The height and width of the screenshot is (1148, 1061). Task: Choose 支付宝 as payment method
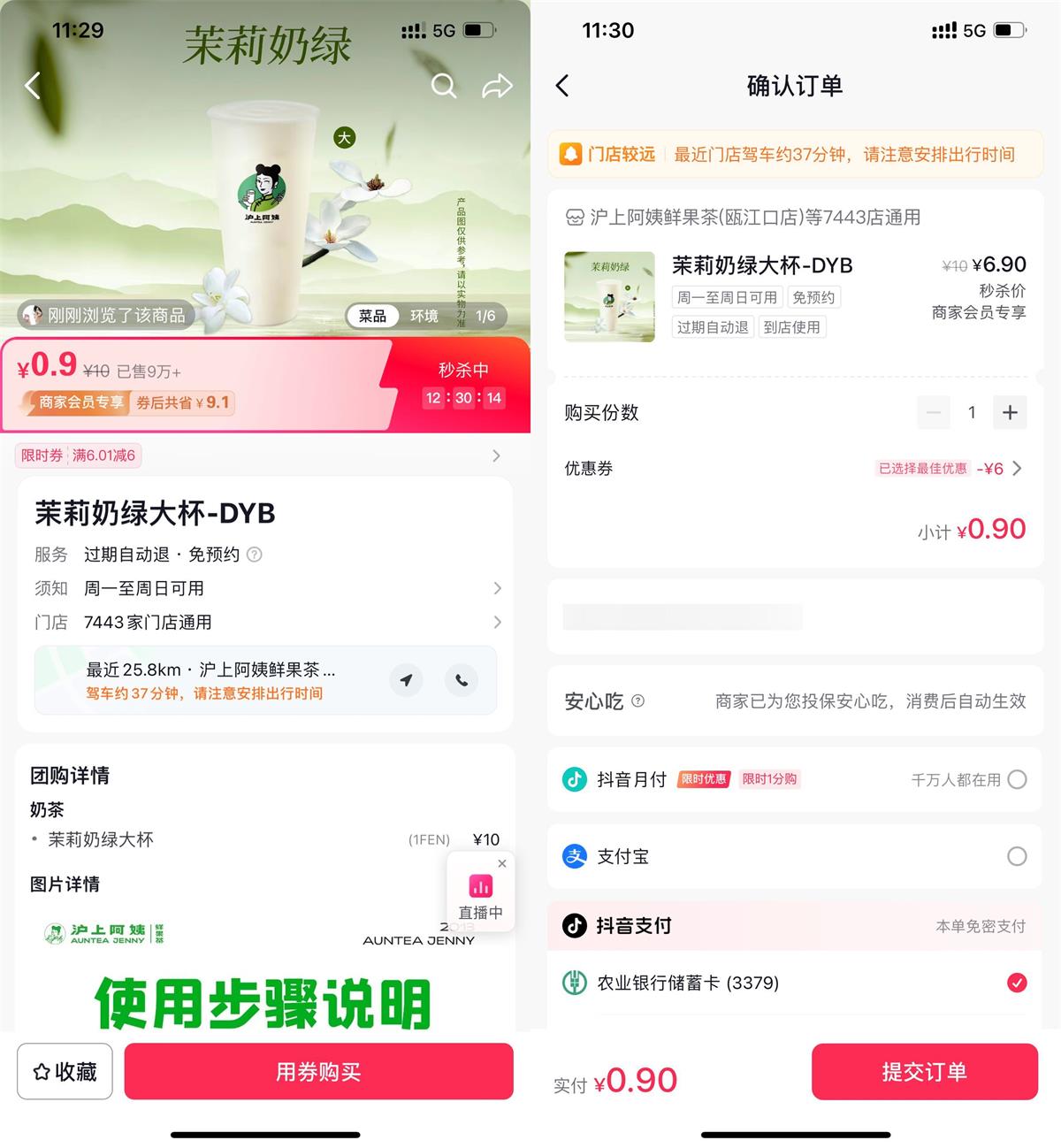click(1017, 856)
